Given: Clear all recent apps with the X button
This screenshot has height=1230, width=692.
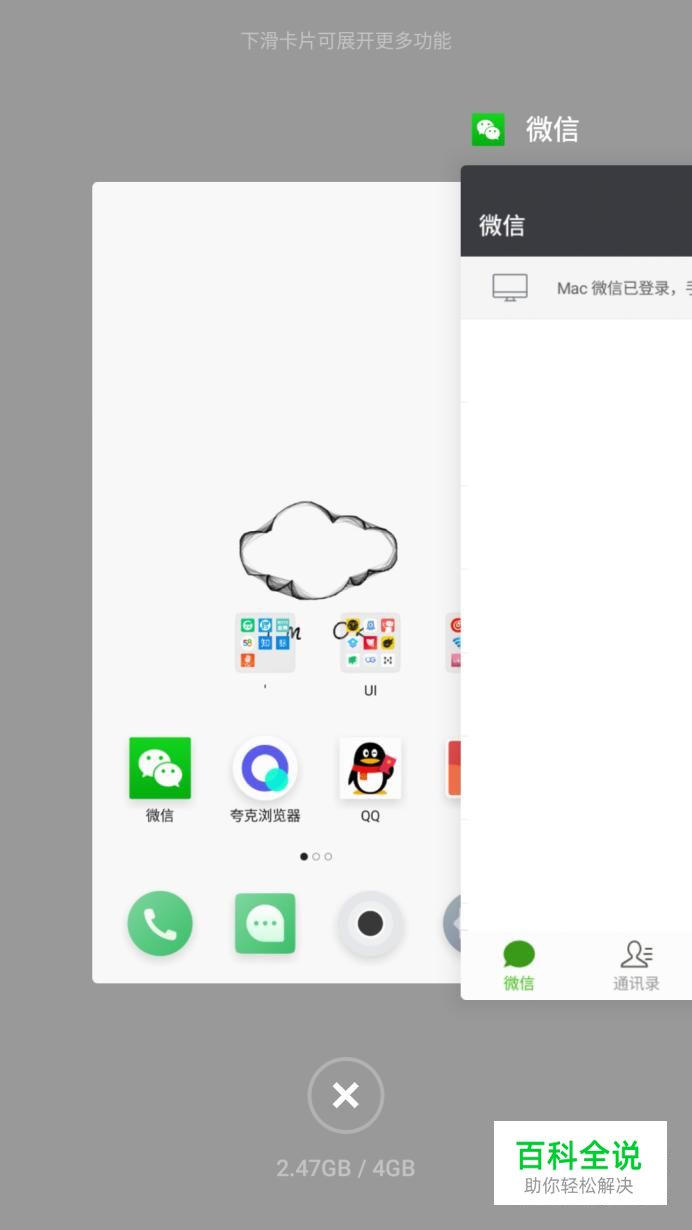Looking at the screenshot, I should (x=345, y=1095).
